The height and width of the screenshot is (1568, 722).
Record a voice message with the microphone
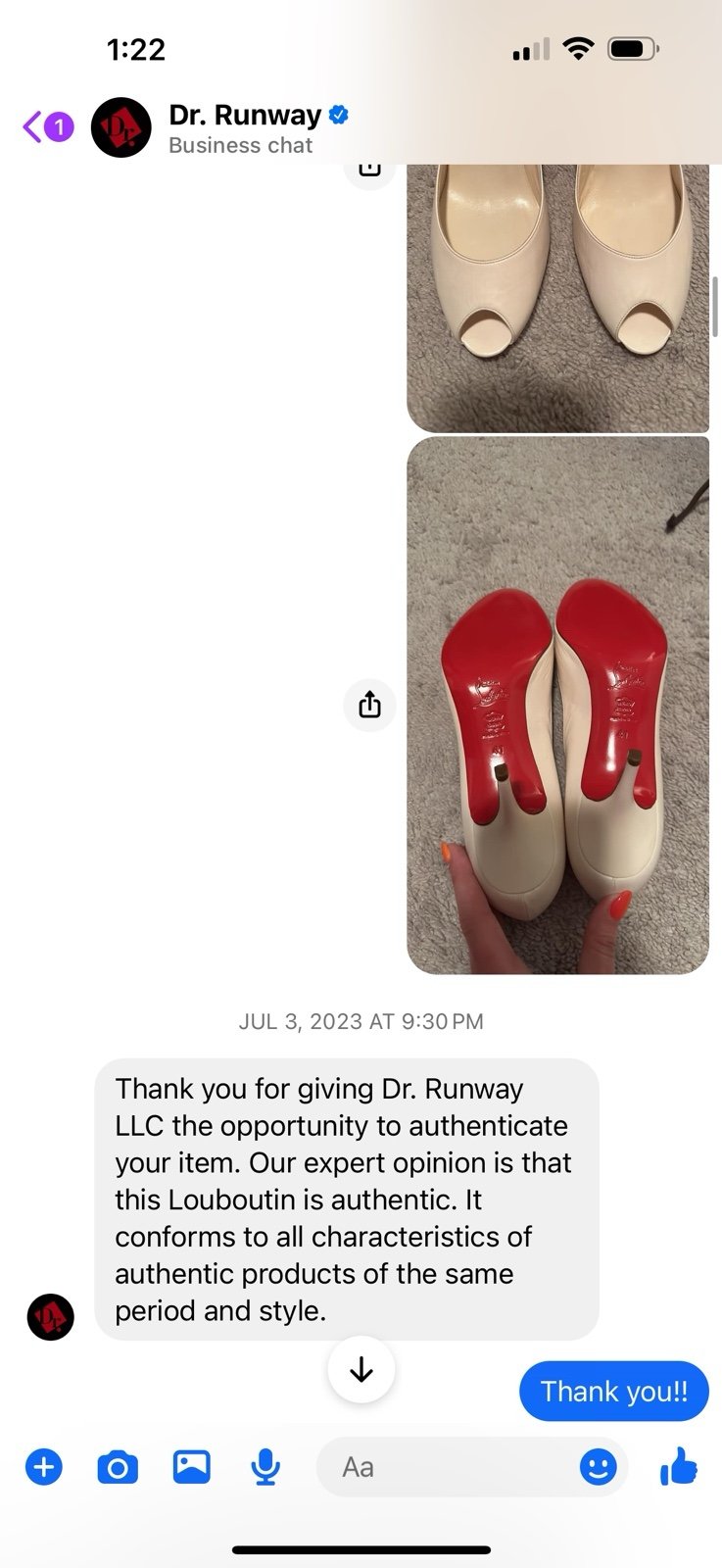pos(265,1467)
